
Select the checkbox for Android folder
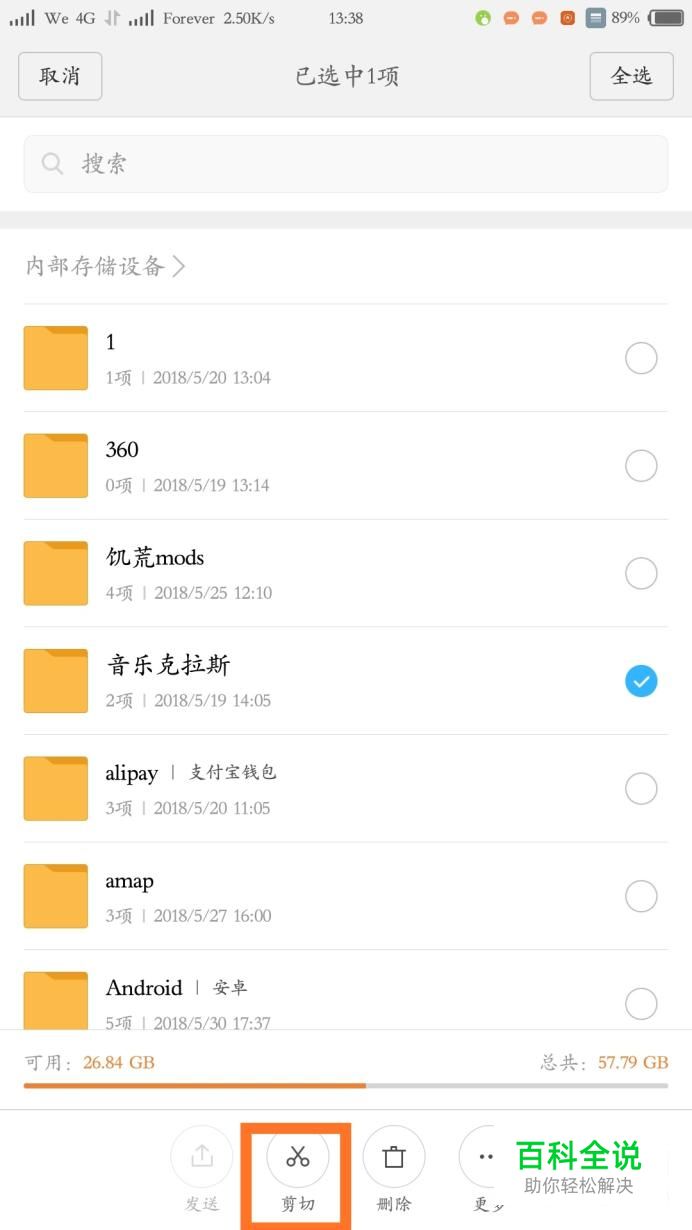pyautogui.click(x=641, y=1003)
